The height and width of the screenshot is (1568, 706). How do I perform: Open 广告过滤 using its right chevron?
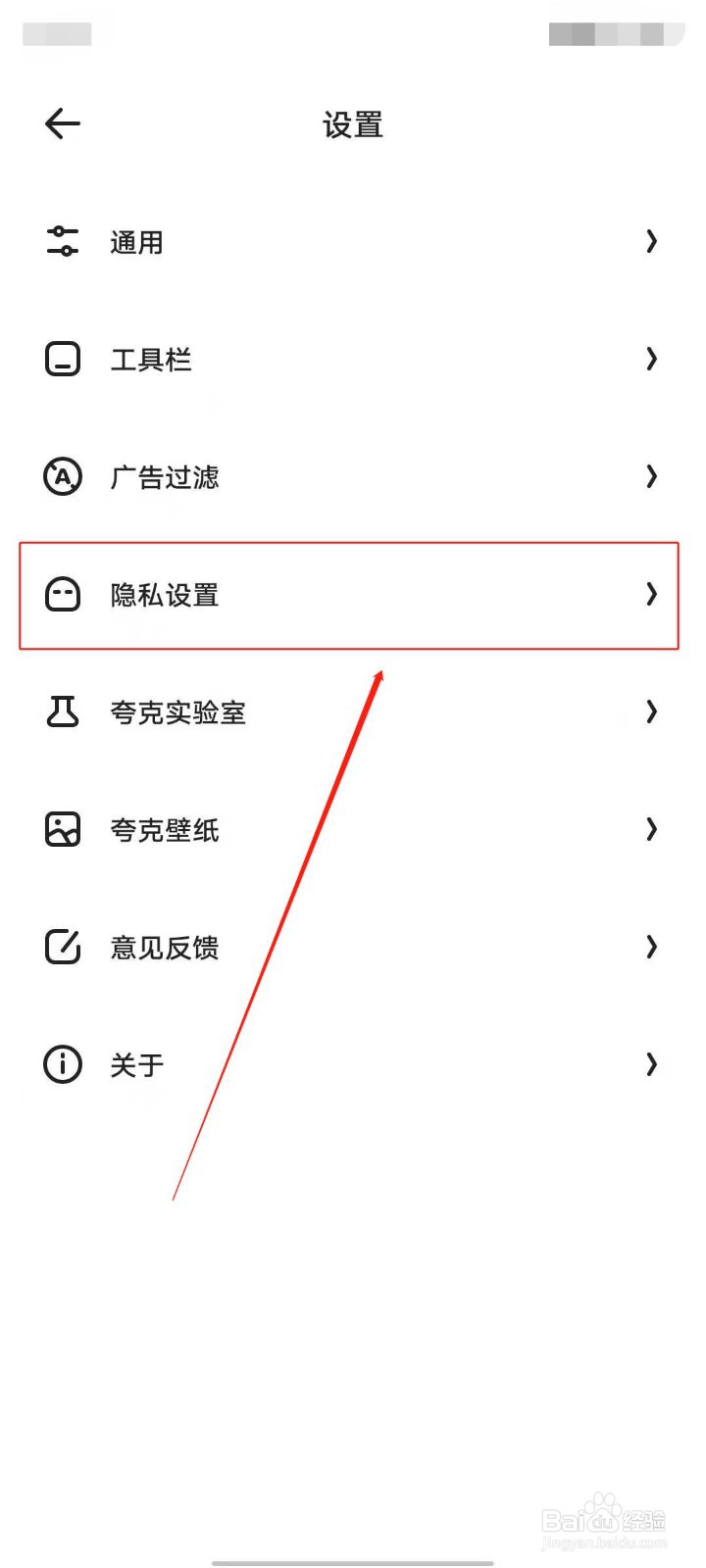(x=651, y=476)
